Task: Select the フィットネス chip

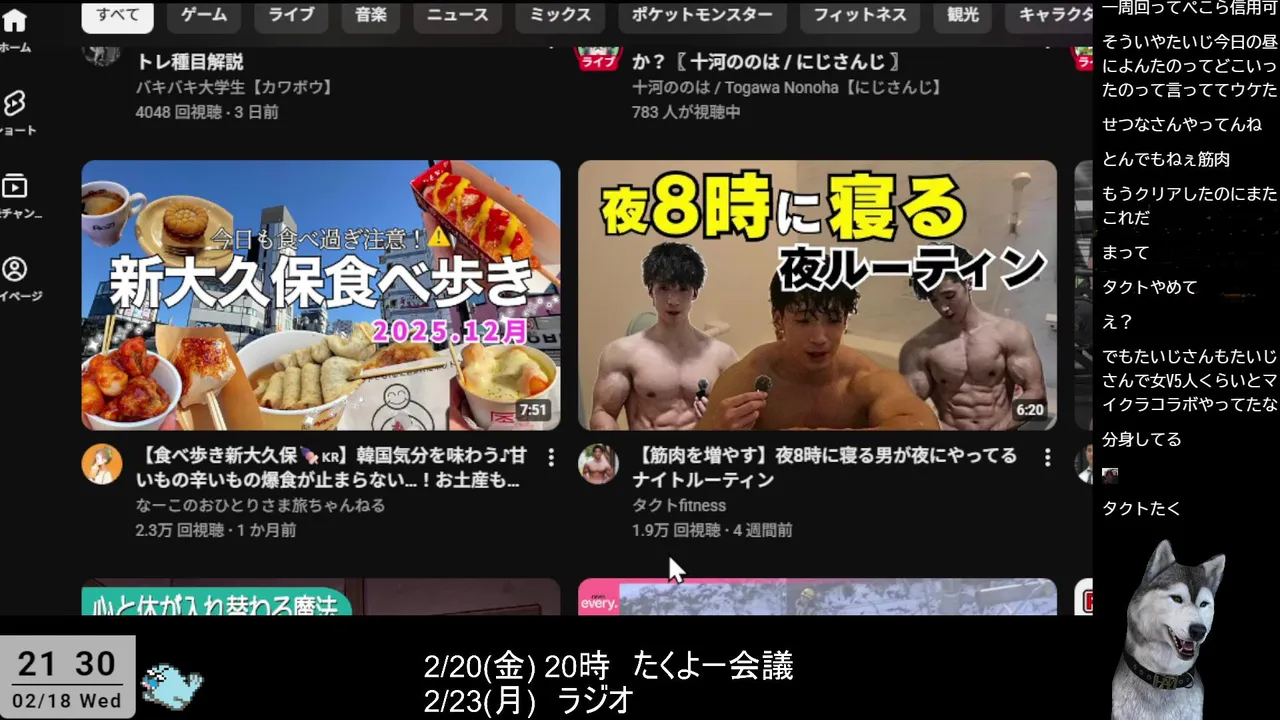Action: coord(859,15)
